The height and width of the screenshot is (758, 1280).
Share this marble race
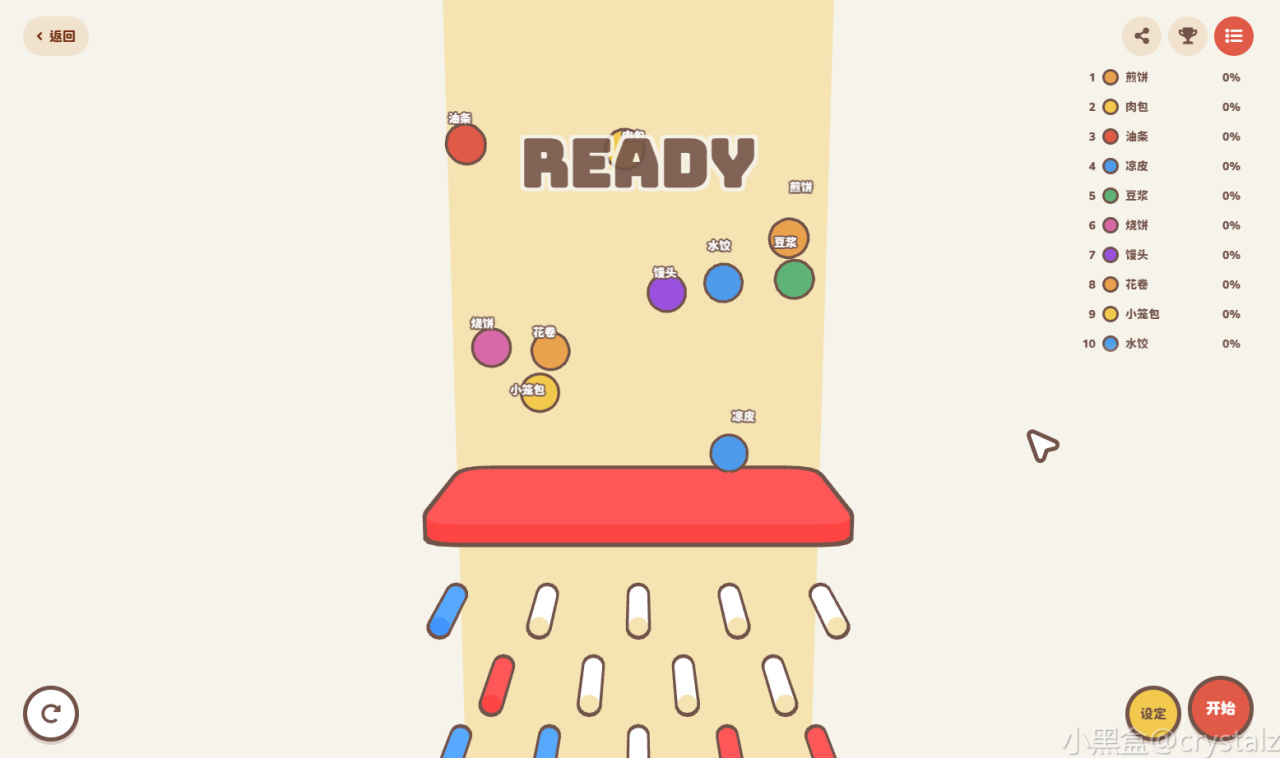[1141, 36]
